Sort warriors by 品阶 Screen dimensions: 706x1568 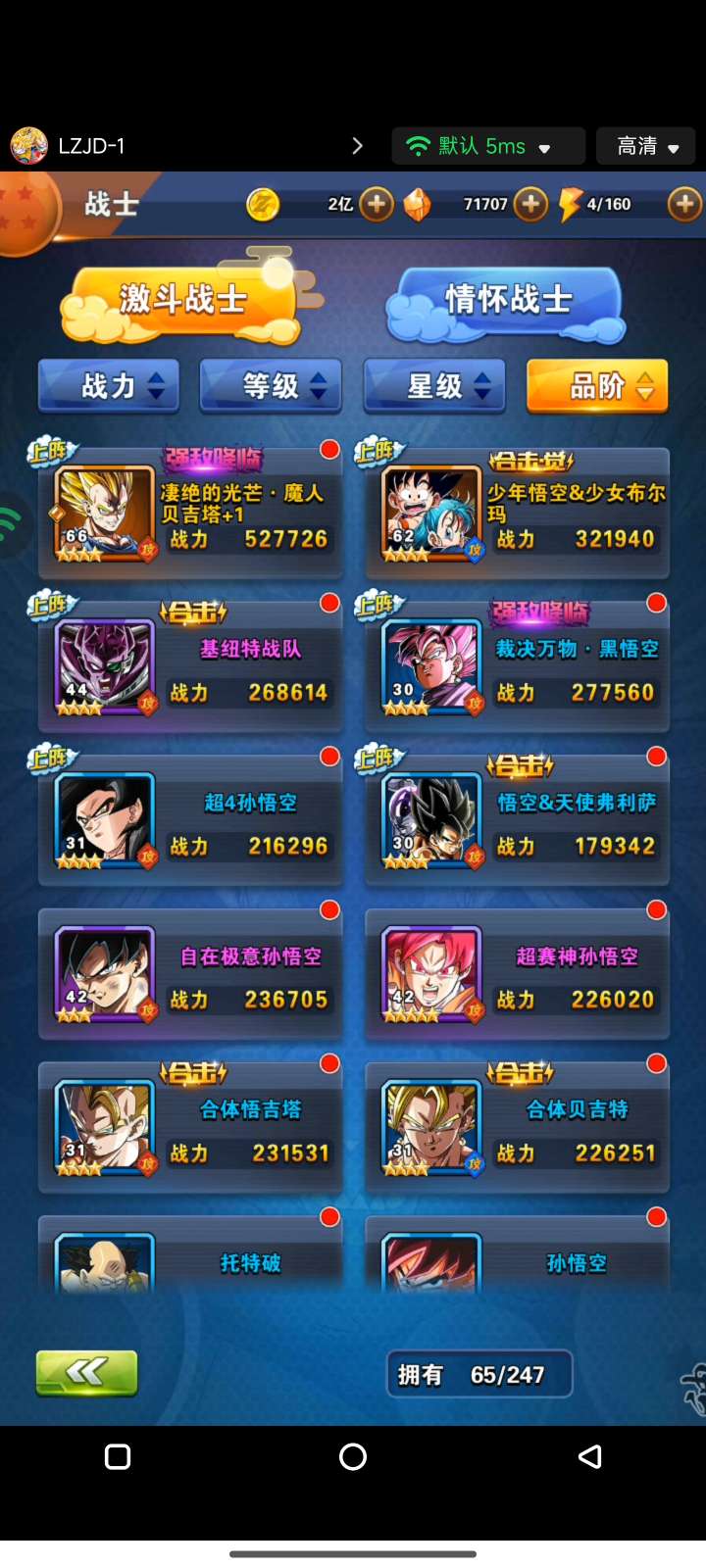point(597,386)
